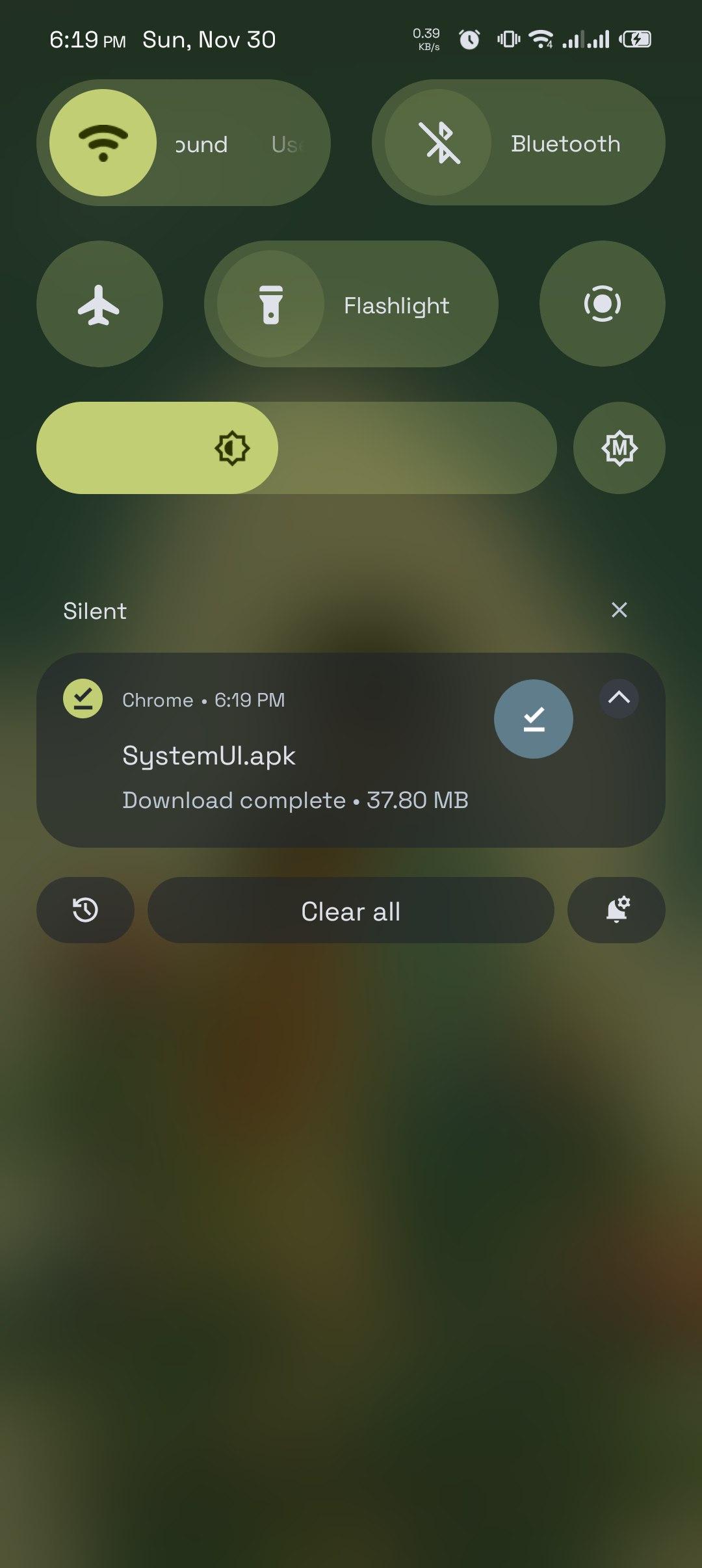The height and width of the screenshot is (1568, 702).
Task: Open notification history
Action: tap(85, 909)
